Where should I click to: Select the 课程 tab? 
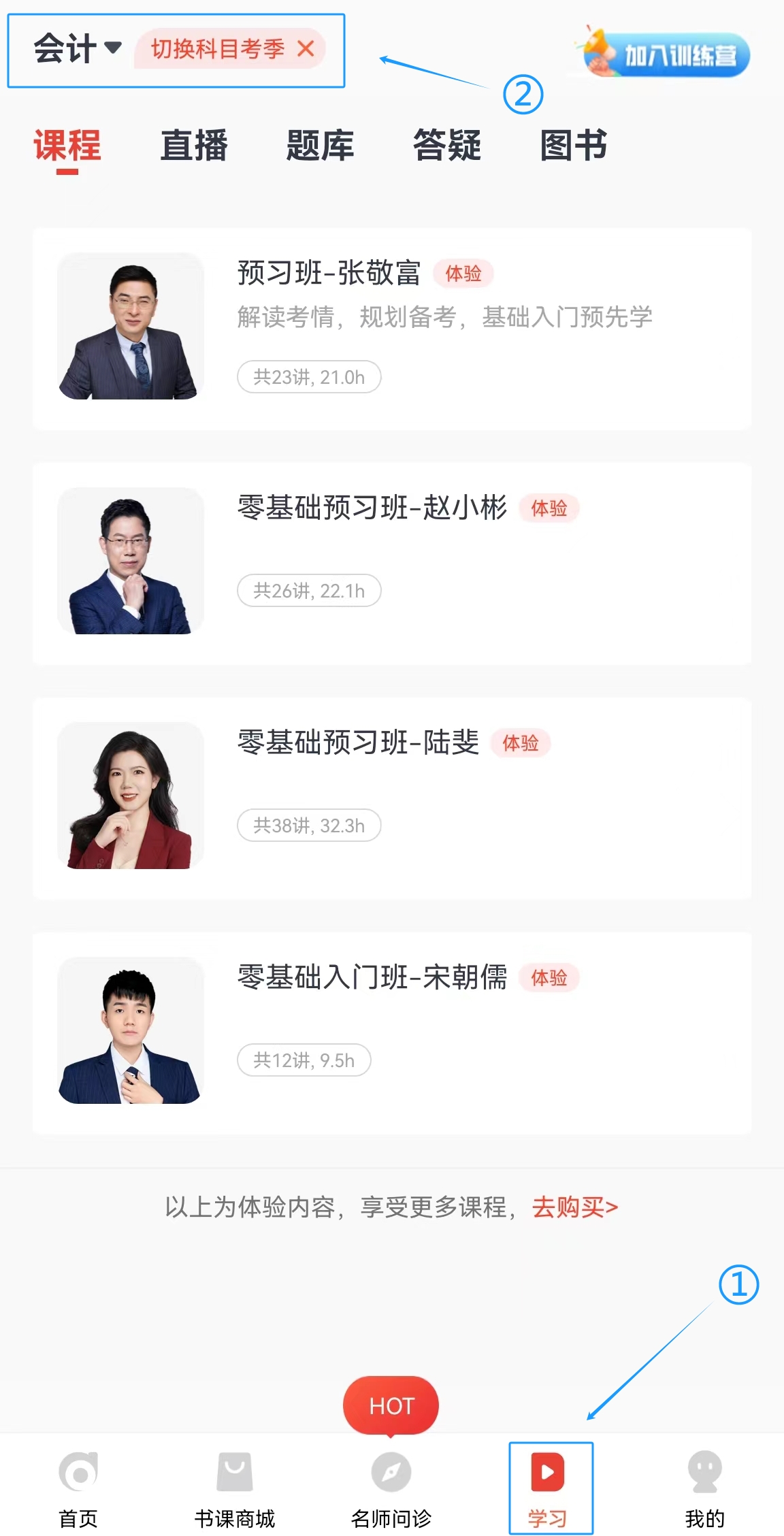[x=67, y=146]
